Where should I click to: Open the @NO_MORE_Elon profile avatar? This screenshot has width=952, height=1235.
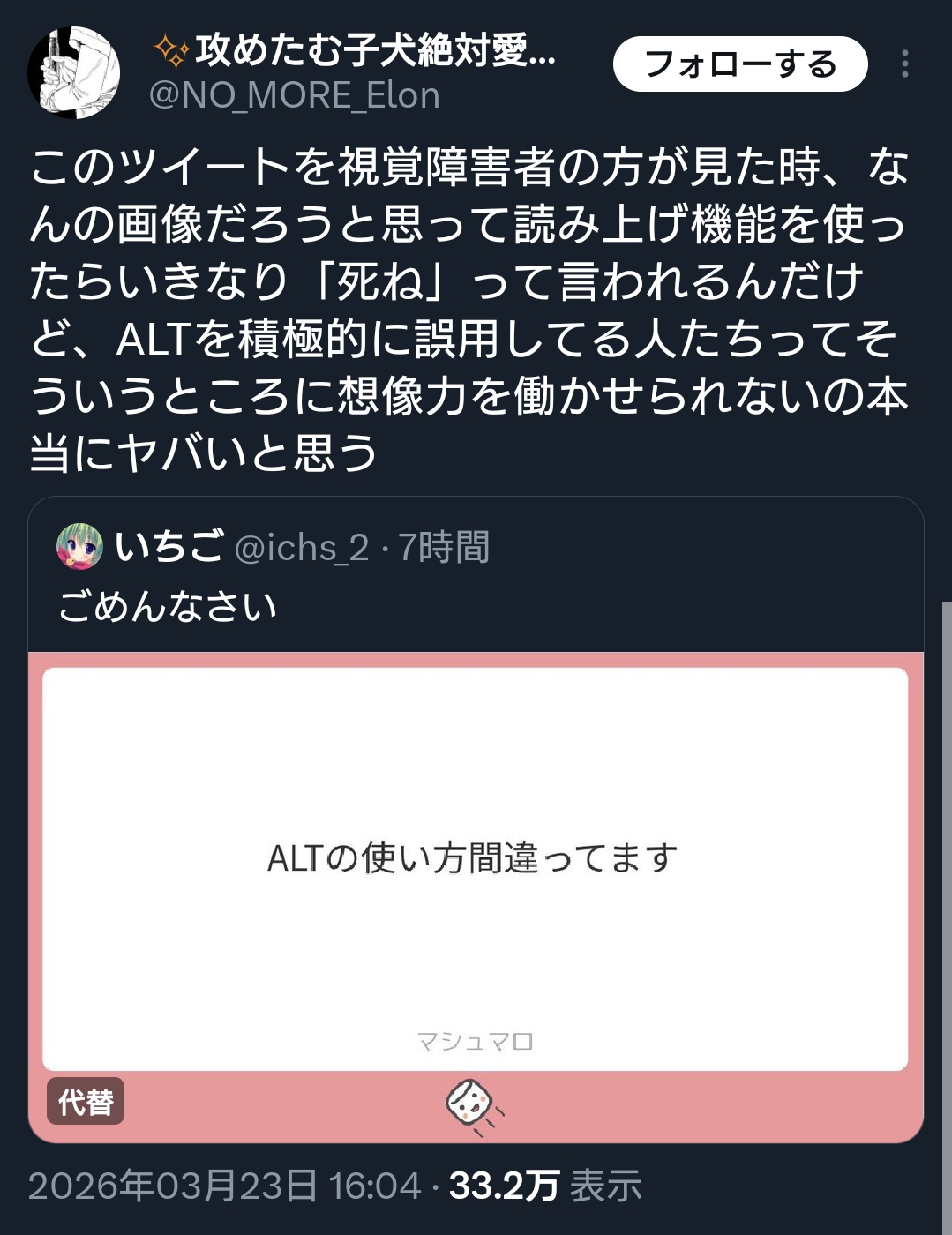pyautogui.click(x=73, y=72)
